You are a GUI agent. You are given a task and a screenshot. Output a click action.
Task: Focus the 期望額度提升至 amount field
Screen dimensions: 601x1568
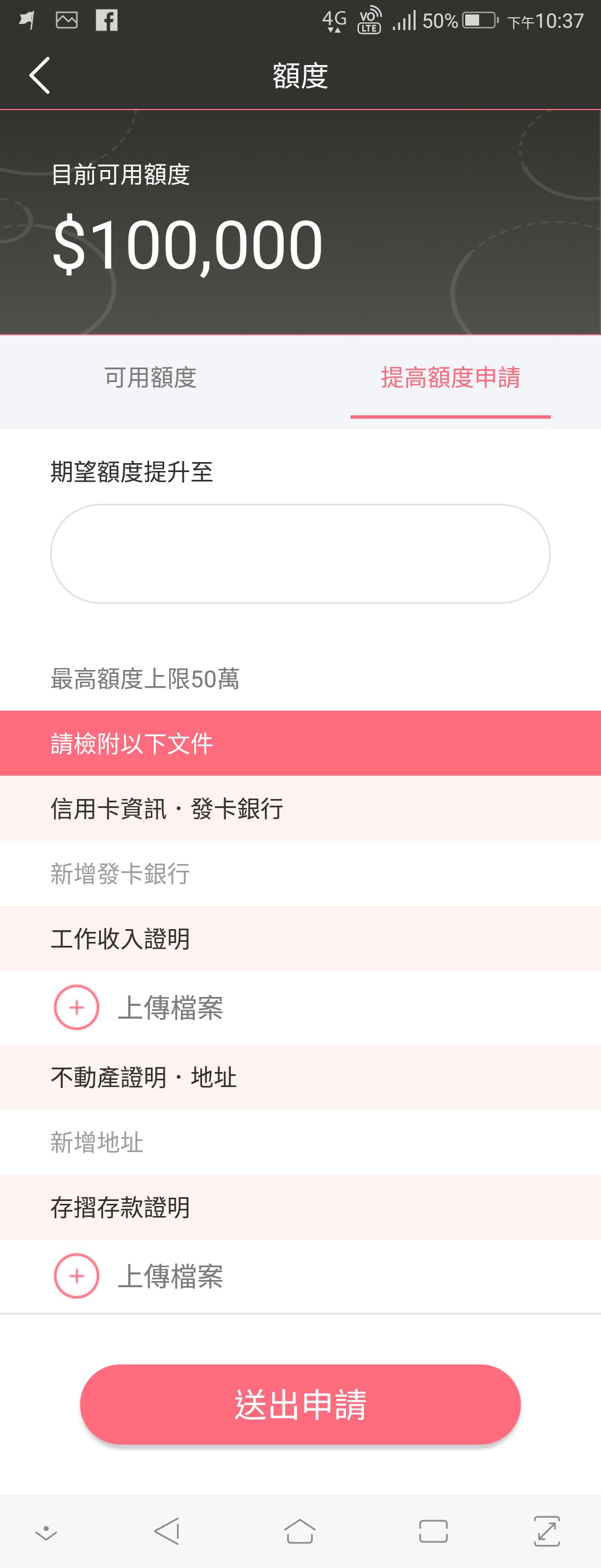[x=300, y=553]
